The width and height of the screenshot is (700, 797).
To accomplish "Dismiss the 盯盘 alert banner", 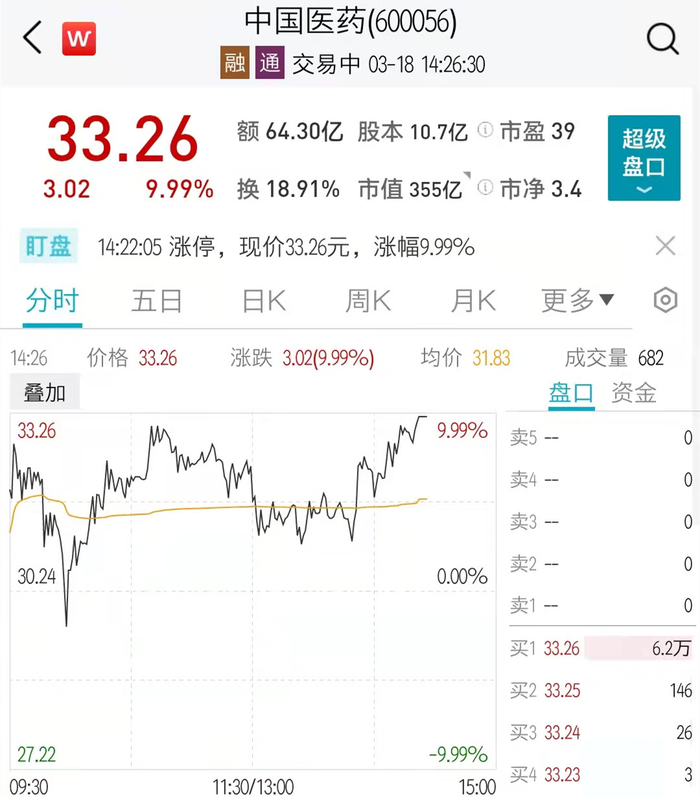I will [x=665, y=246].
